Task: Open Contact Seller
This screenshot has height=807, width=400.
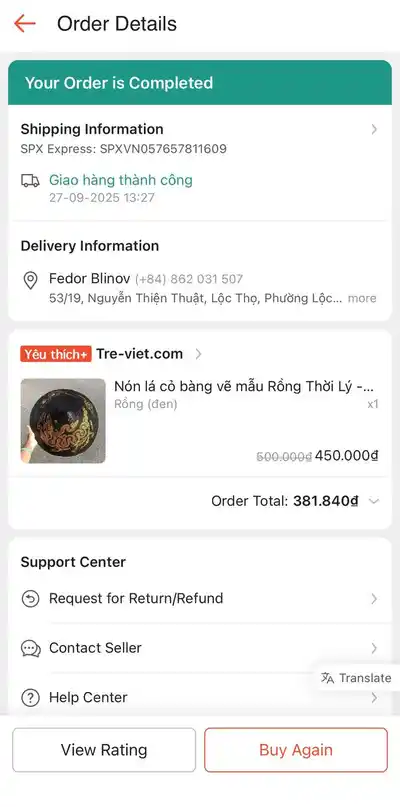Action: tap(200, 648)
